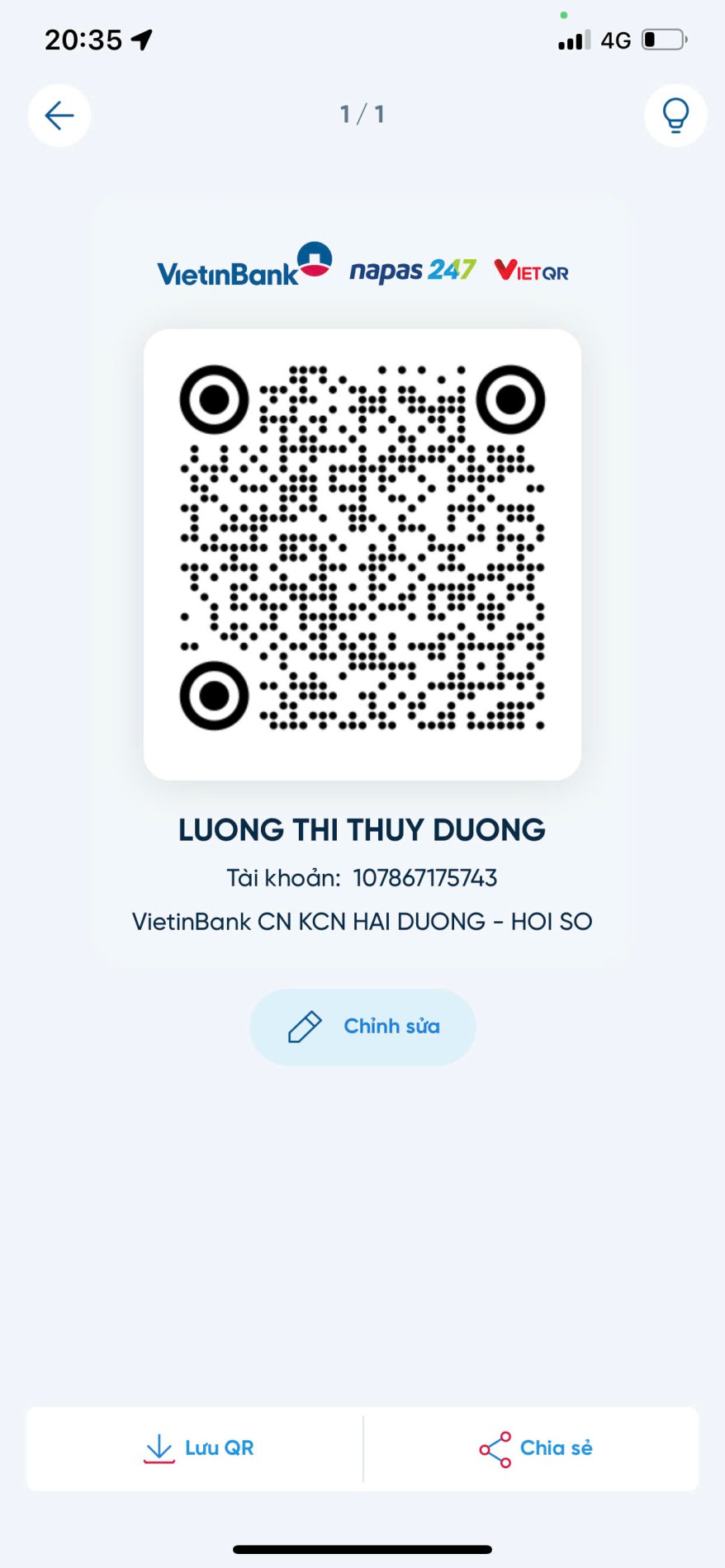The width and height of the screenshot is (725, 1568).
Task: Go back using the arrow icon
Action: click(x=59, y=116)
